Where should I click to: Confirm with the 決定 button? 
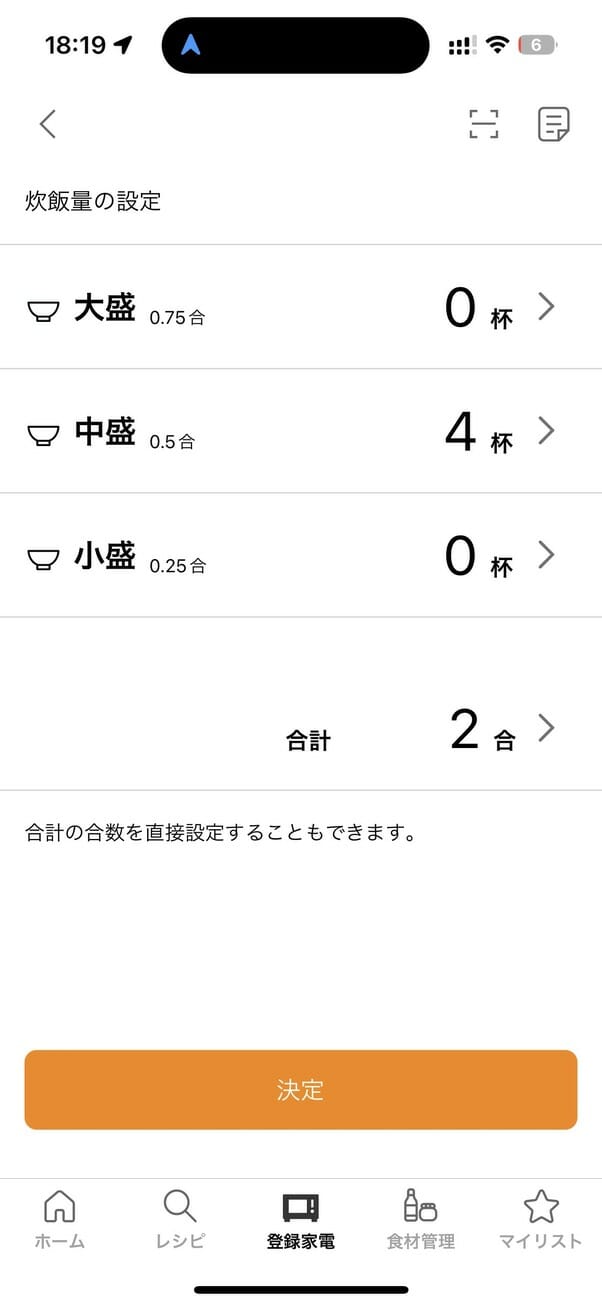(301, 1090)
